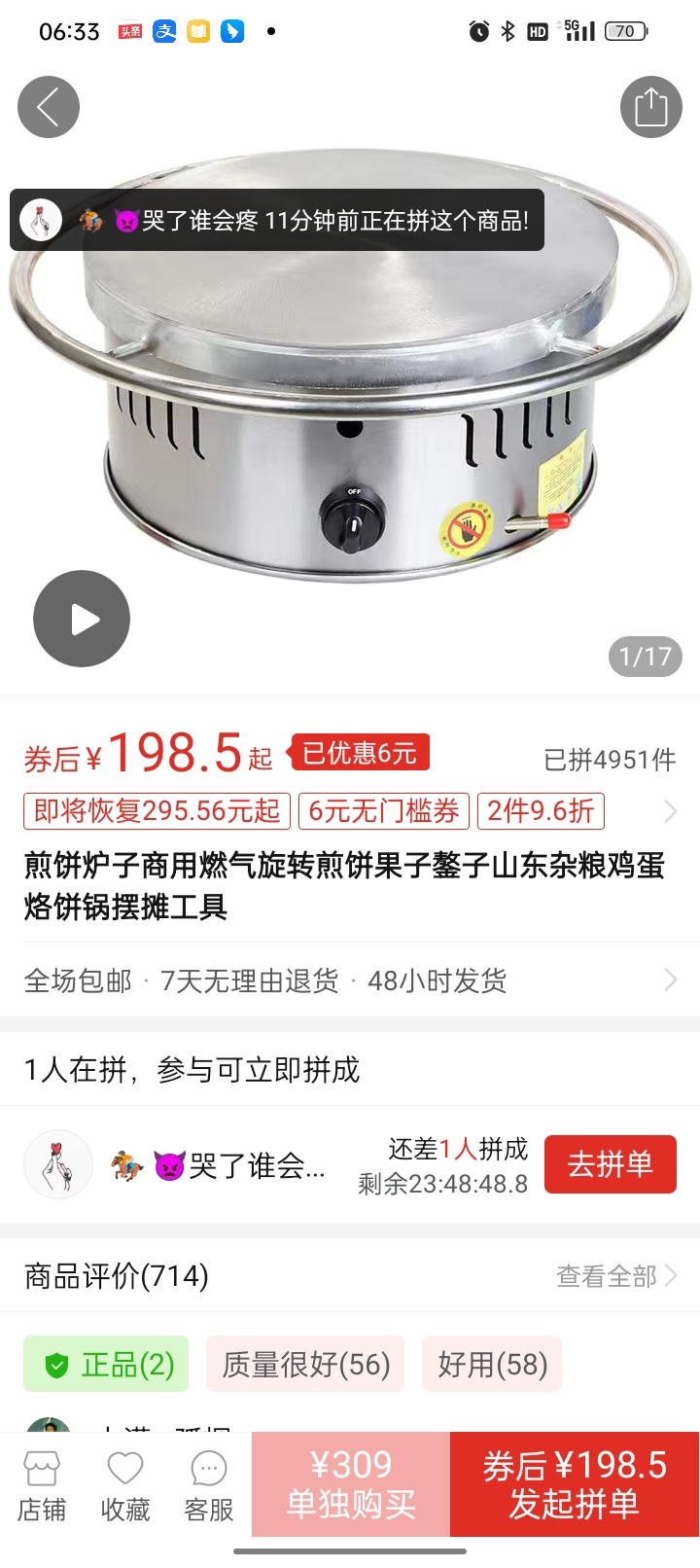Claim the 6元无门槛券 coupon
This screenshot has width=700, height=1568.
coord(384,811)
